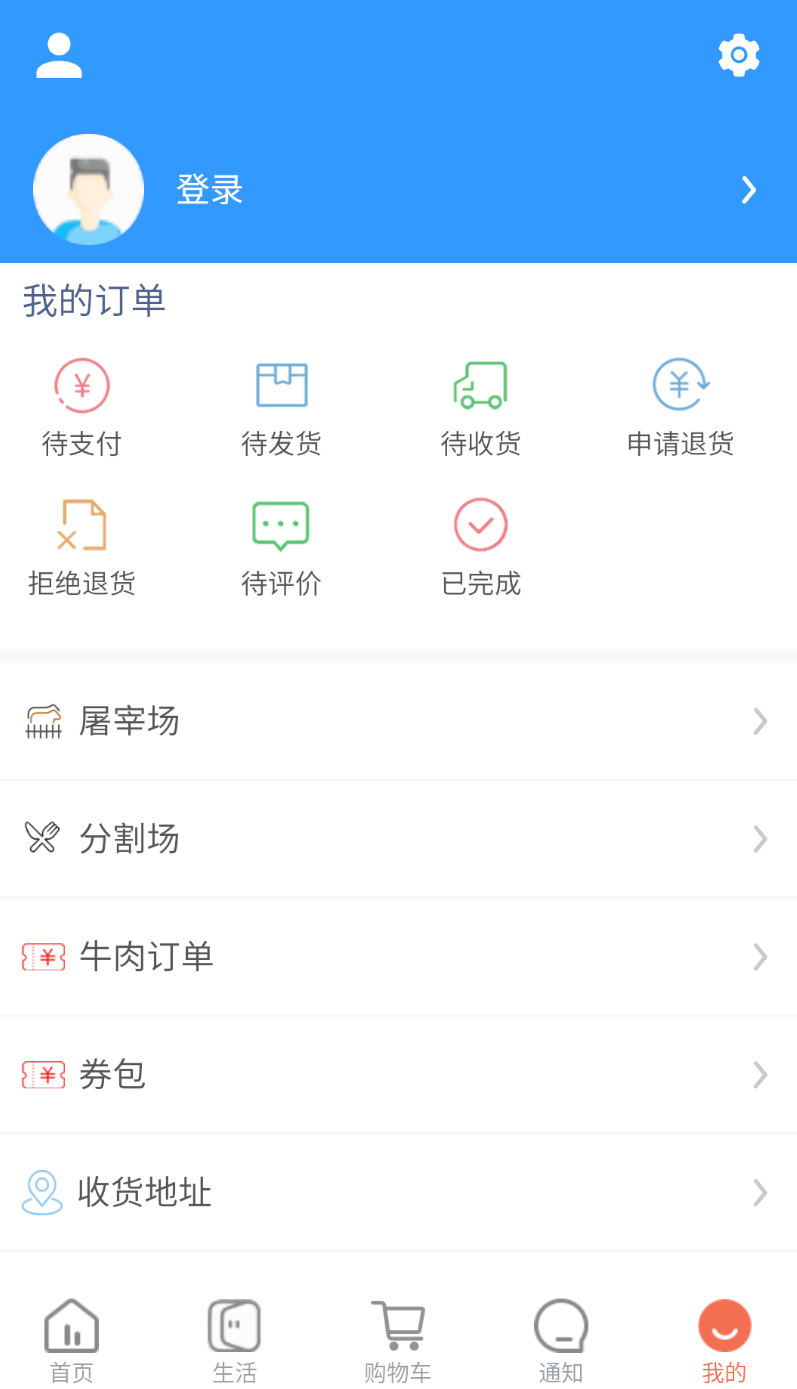This screenshot has width=797, height=1389.
Task: Open the 屠宰场 slaughterhouse icon
Action: pyautogui.click(x=42, y=721)
